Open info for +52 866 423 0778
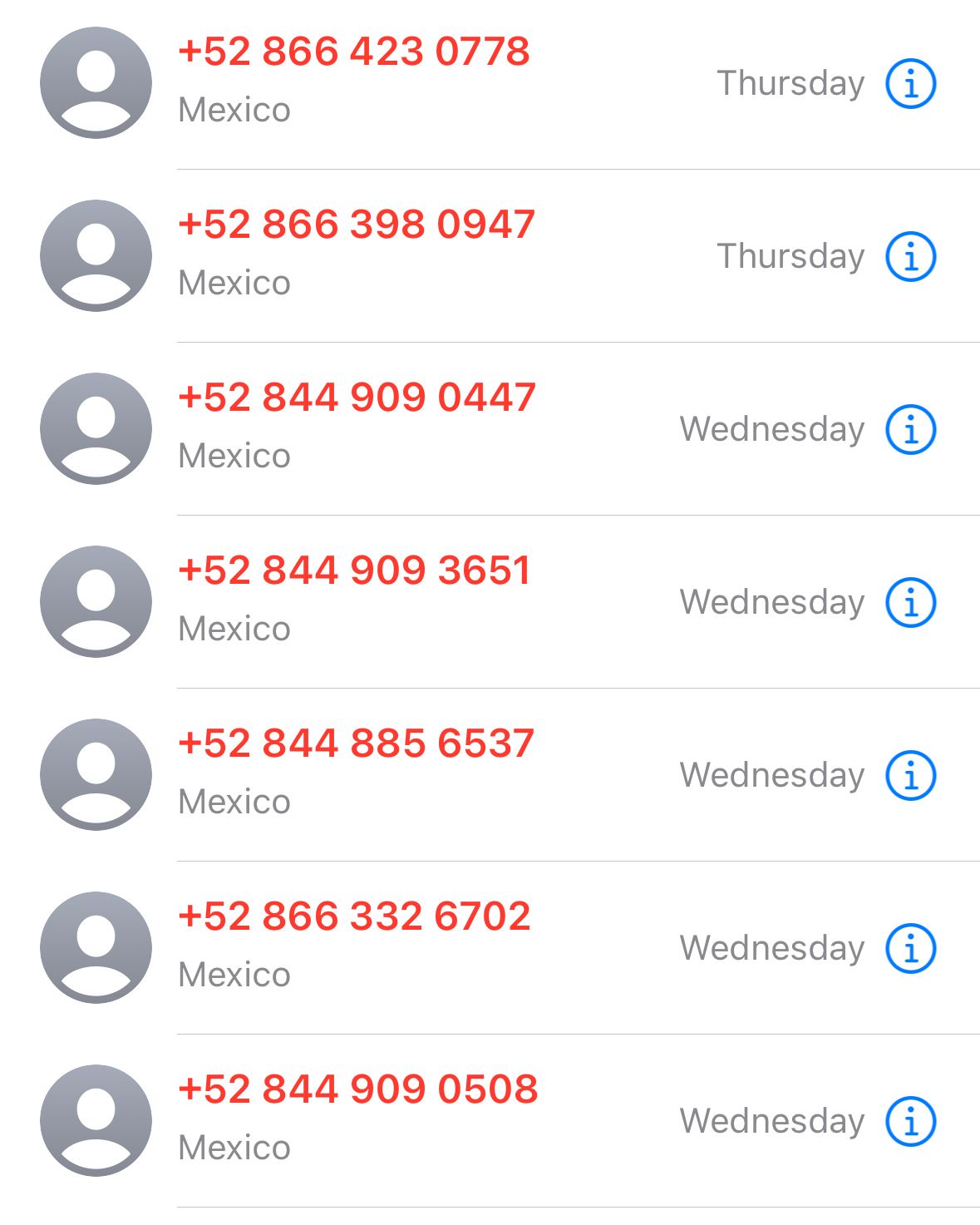The image size is (980, 1225). (x=910, y=83)
